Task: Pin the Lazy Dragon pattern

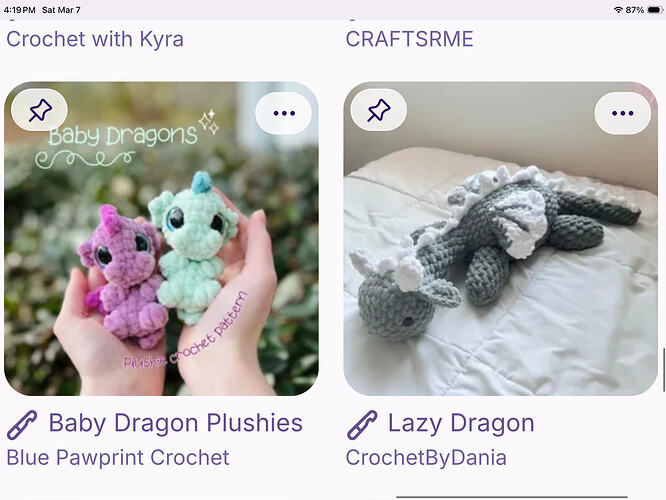Action: (378, 111)
